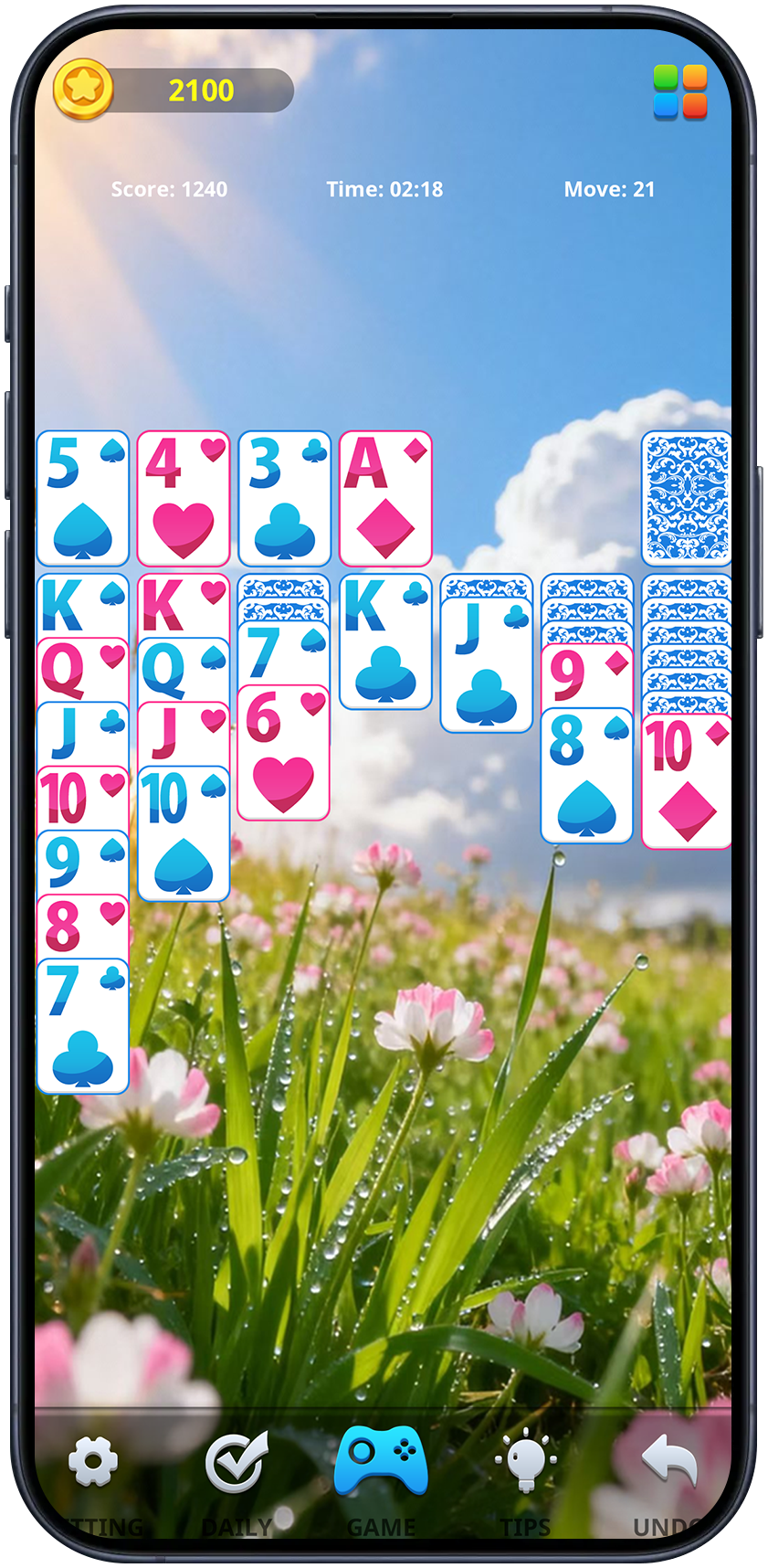Viewport: 768px width, 1568px height.
Task: Tap the Jack of clubs in fifth column
Action: [x=486, y=667]
